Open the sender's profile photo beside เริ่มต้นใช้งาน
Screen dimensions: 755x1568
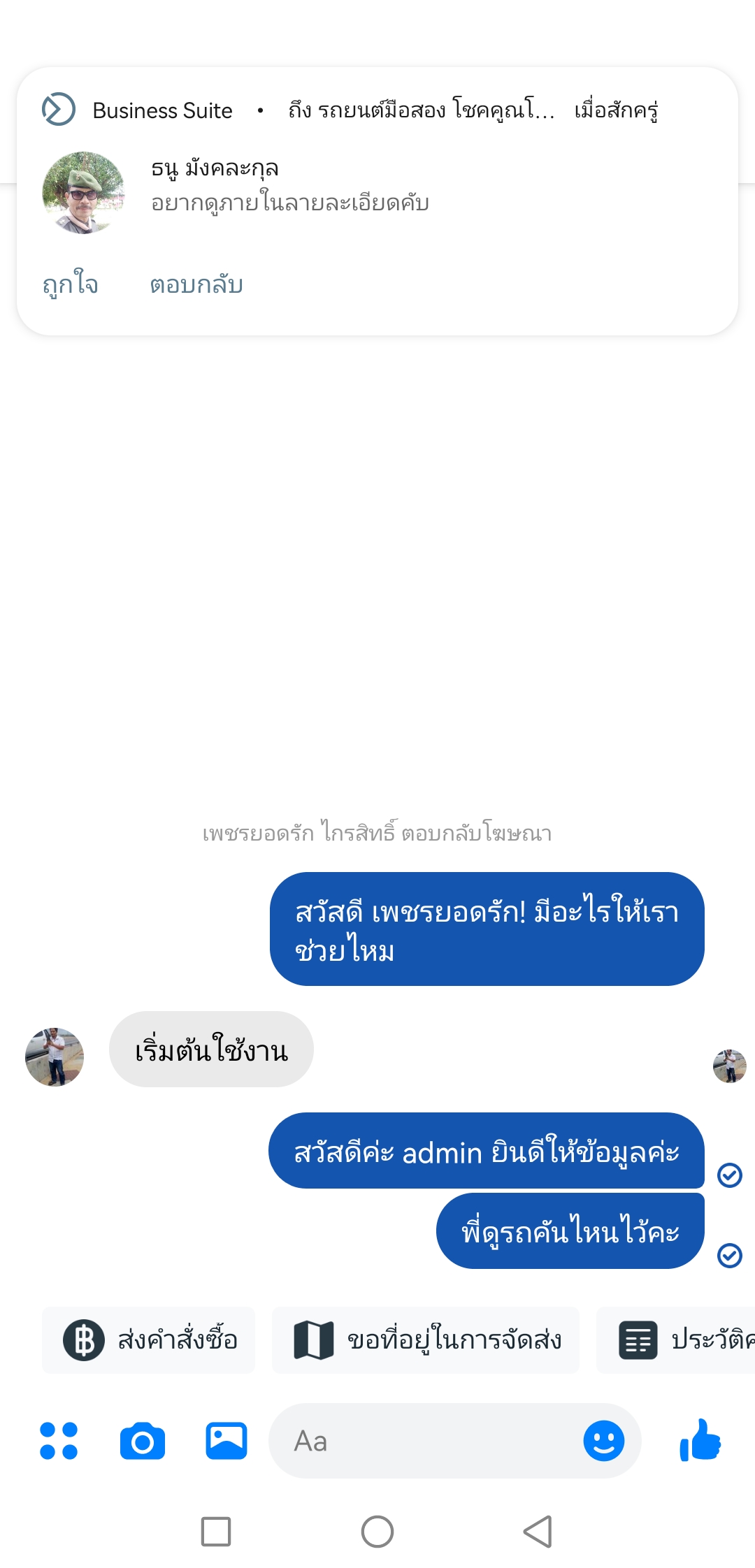55,1057
